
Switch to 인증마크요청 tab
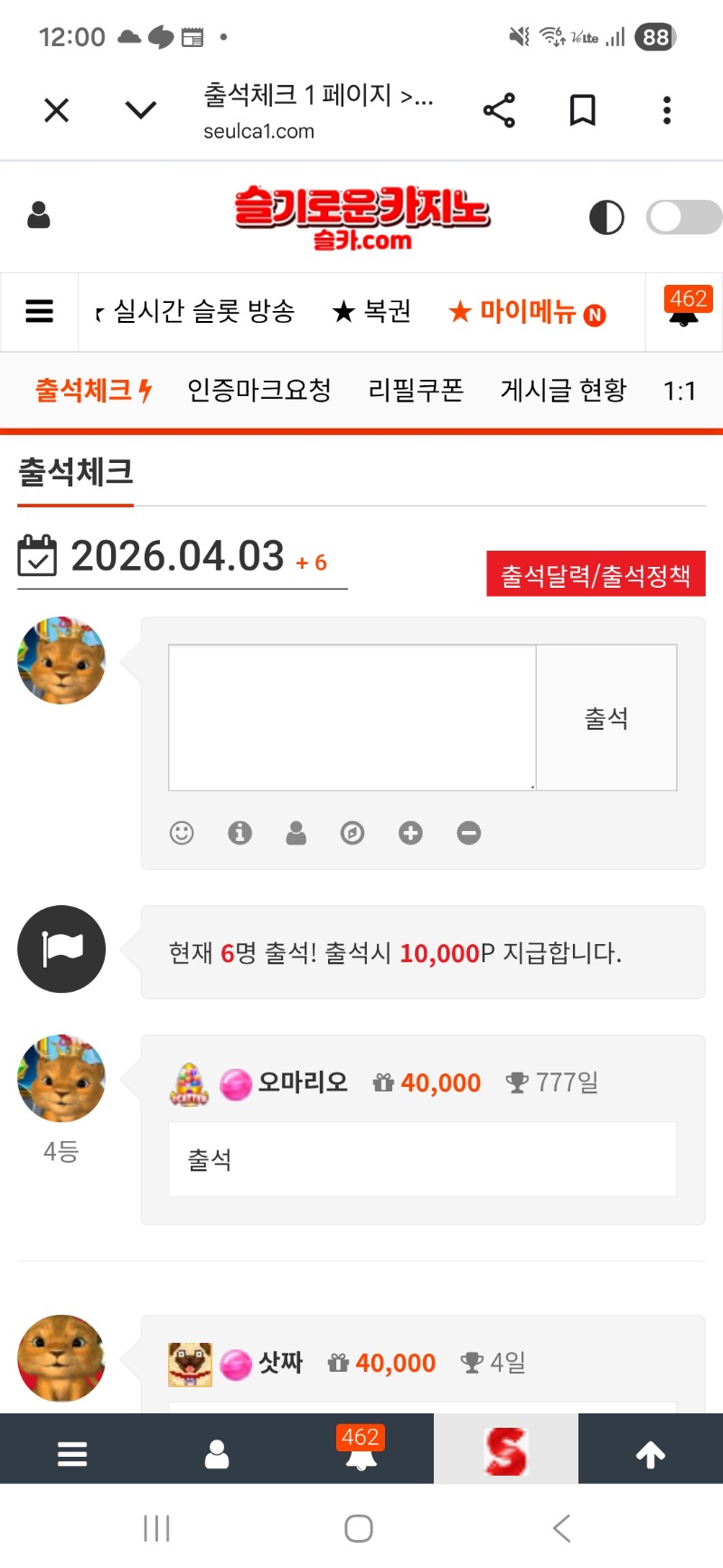pyautogui.click(x=258, y=390)
